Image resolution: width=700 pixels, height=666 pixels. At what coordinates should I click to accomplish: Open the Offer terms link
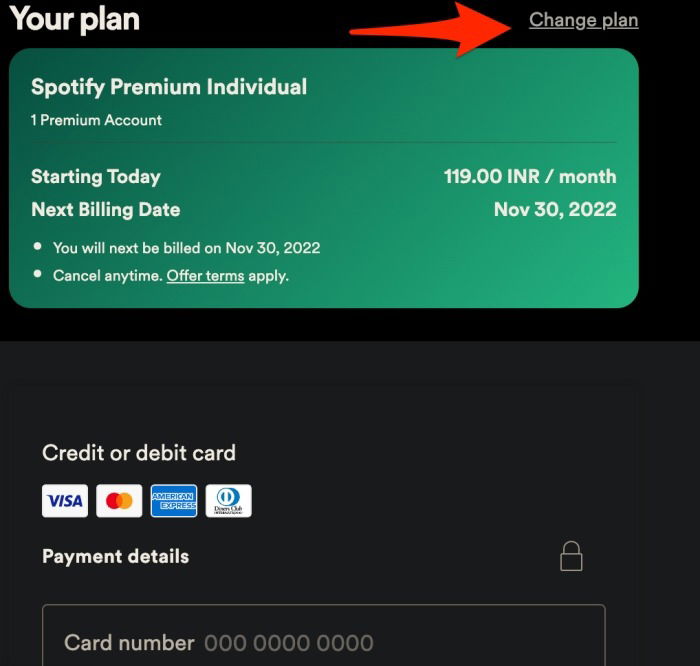coord(205,275)
